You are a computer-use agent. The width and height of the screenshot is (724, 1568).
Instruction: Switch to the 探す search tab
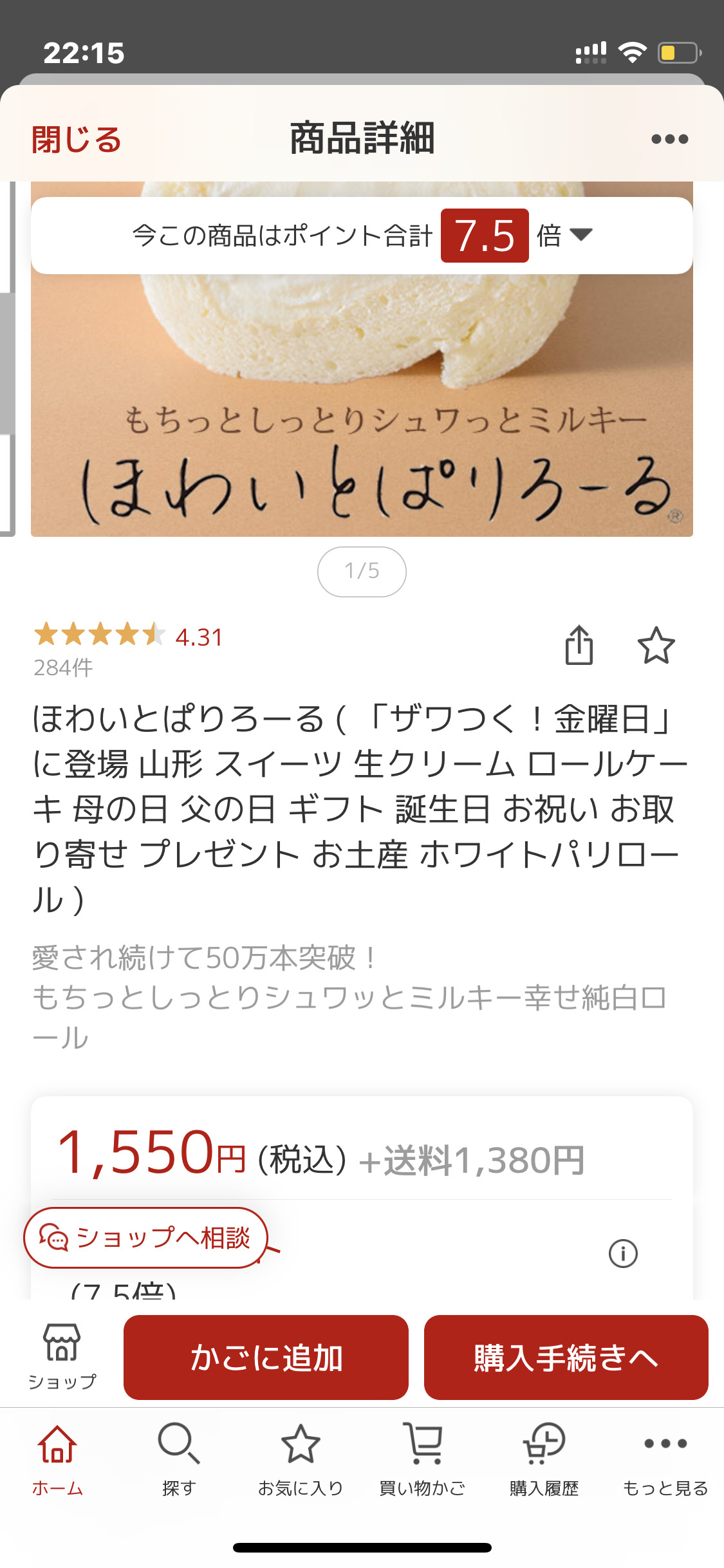(179, 1460)
